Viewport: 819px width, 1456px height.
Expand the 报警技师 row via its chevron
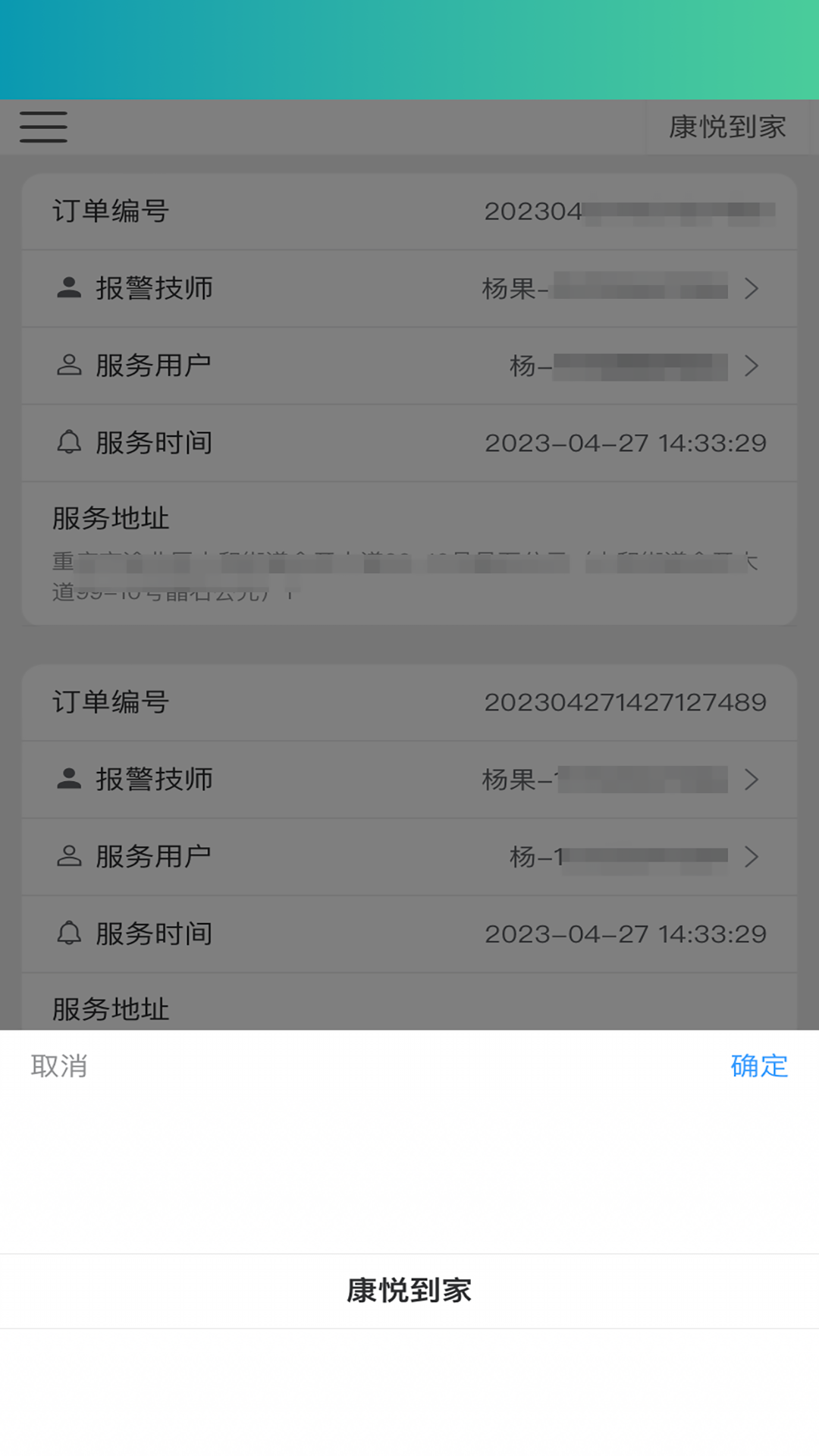coord(752,289)
